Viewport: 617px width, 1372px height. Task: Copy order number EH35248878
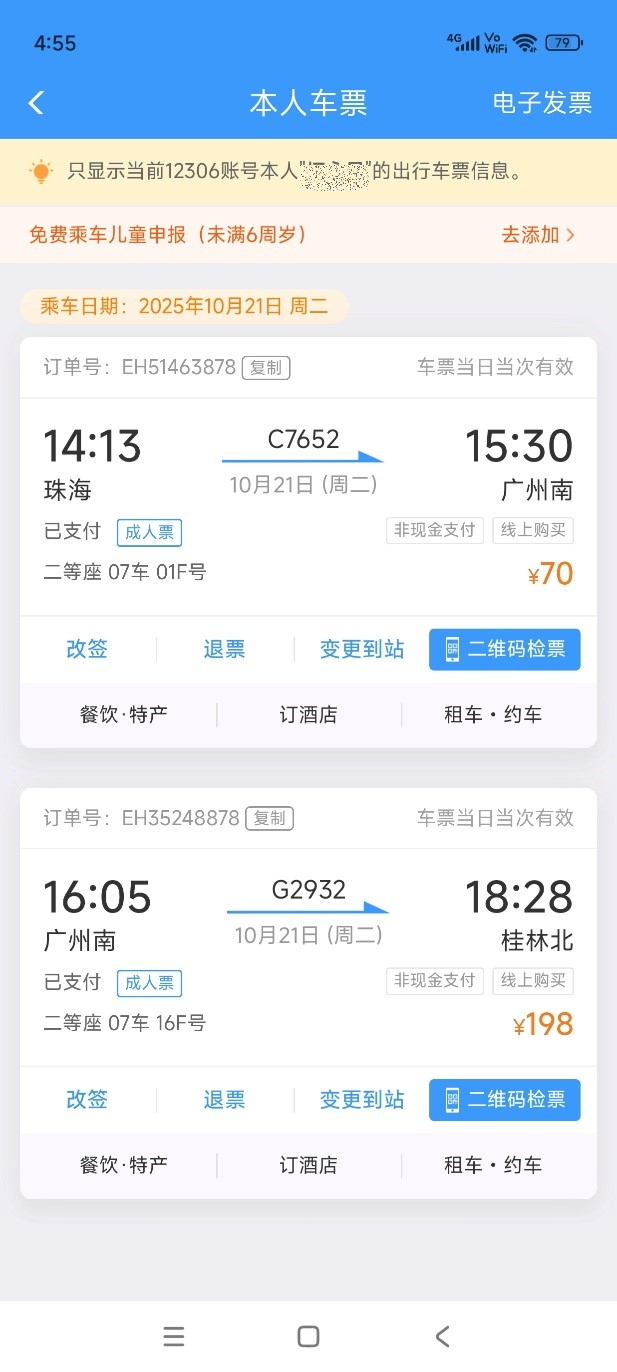tap(267, 818)
